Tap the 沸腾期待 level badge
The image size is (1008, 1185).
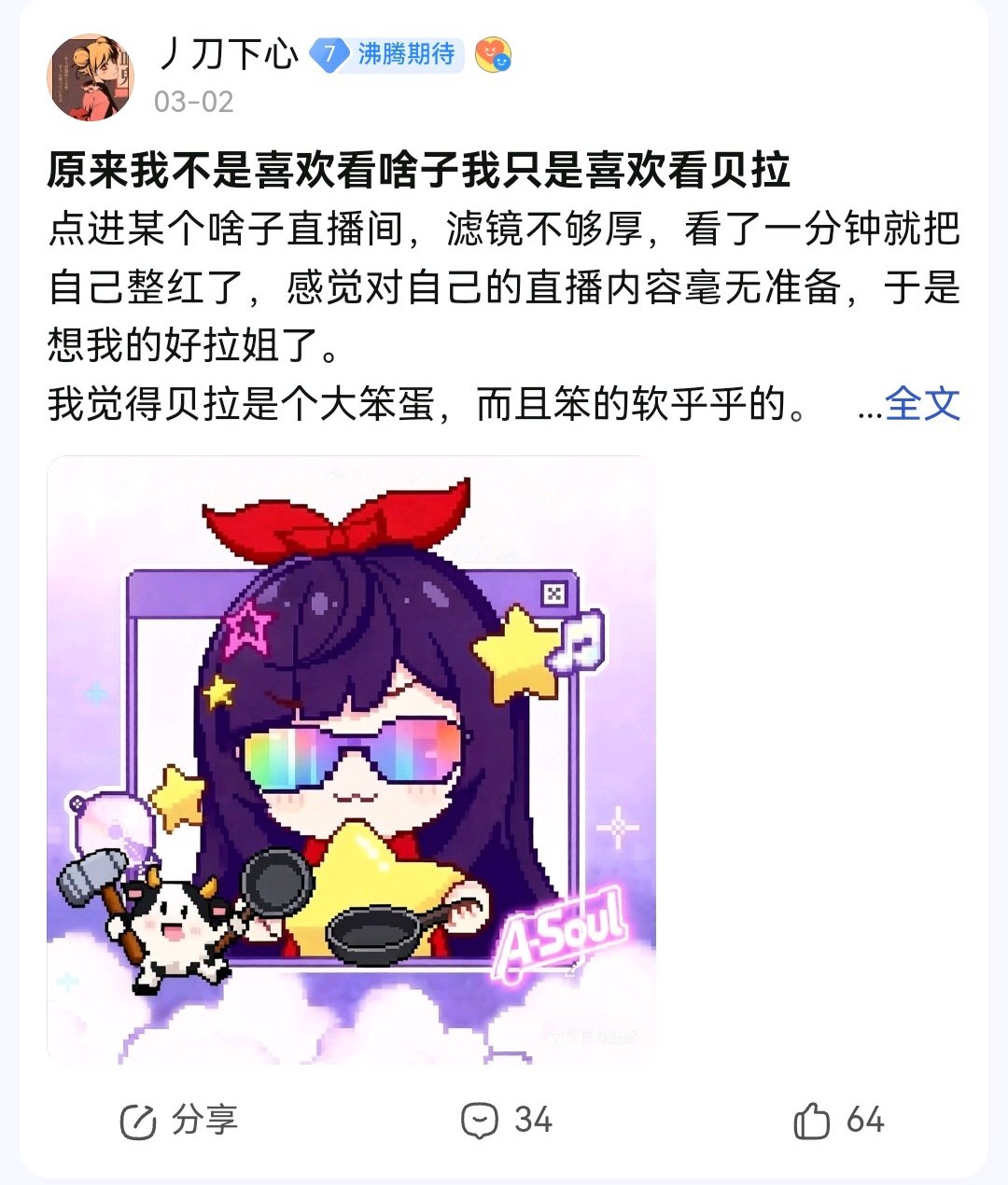coord(387,54)
